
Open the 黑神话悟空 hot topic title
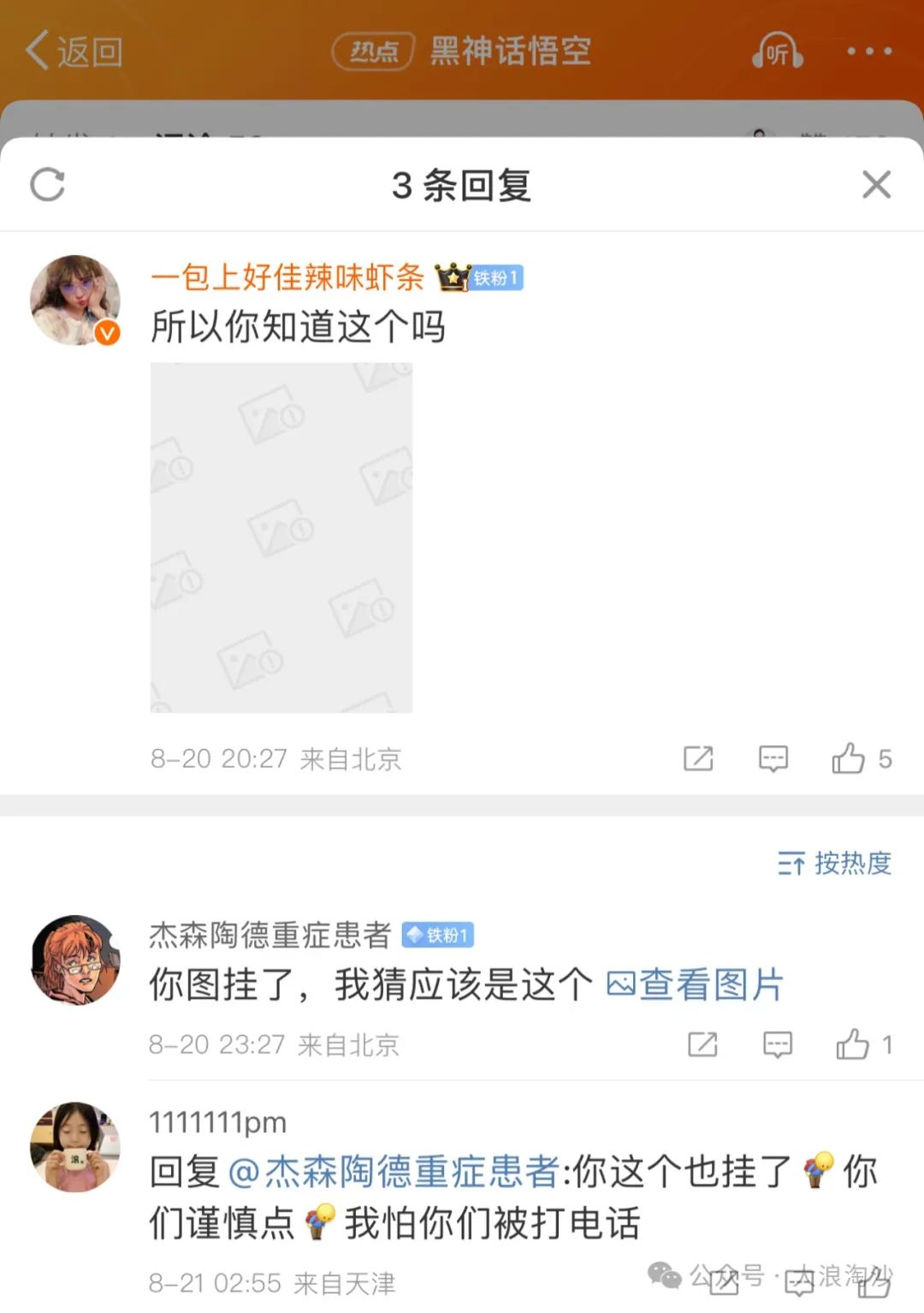(x=510, y=51)
